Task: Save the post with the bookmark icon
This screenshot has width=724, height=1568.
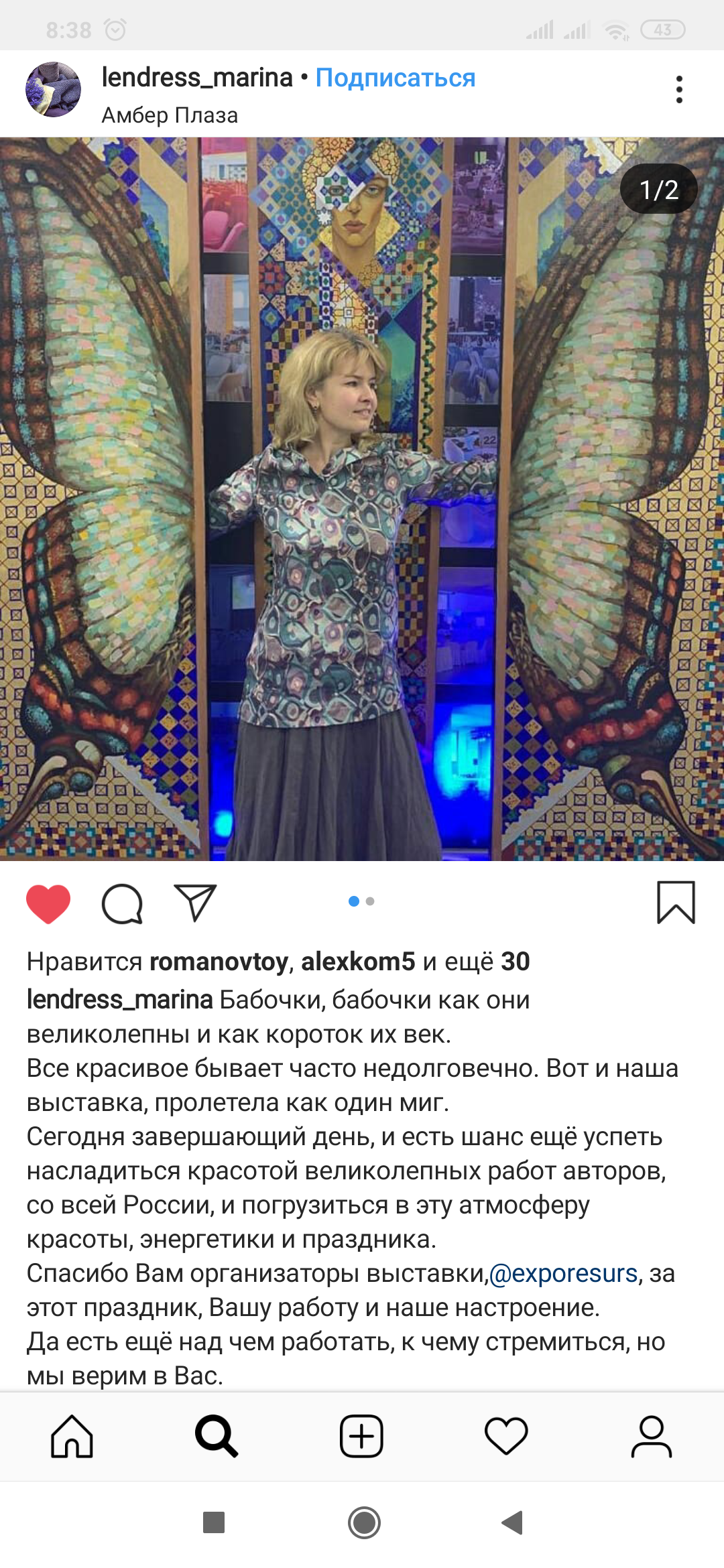Action: click(676, 903)
